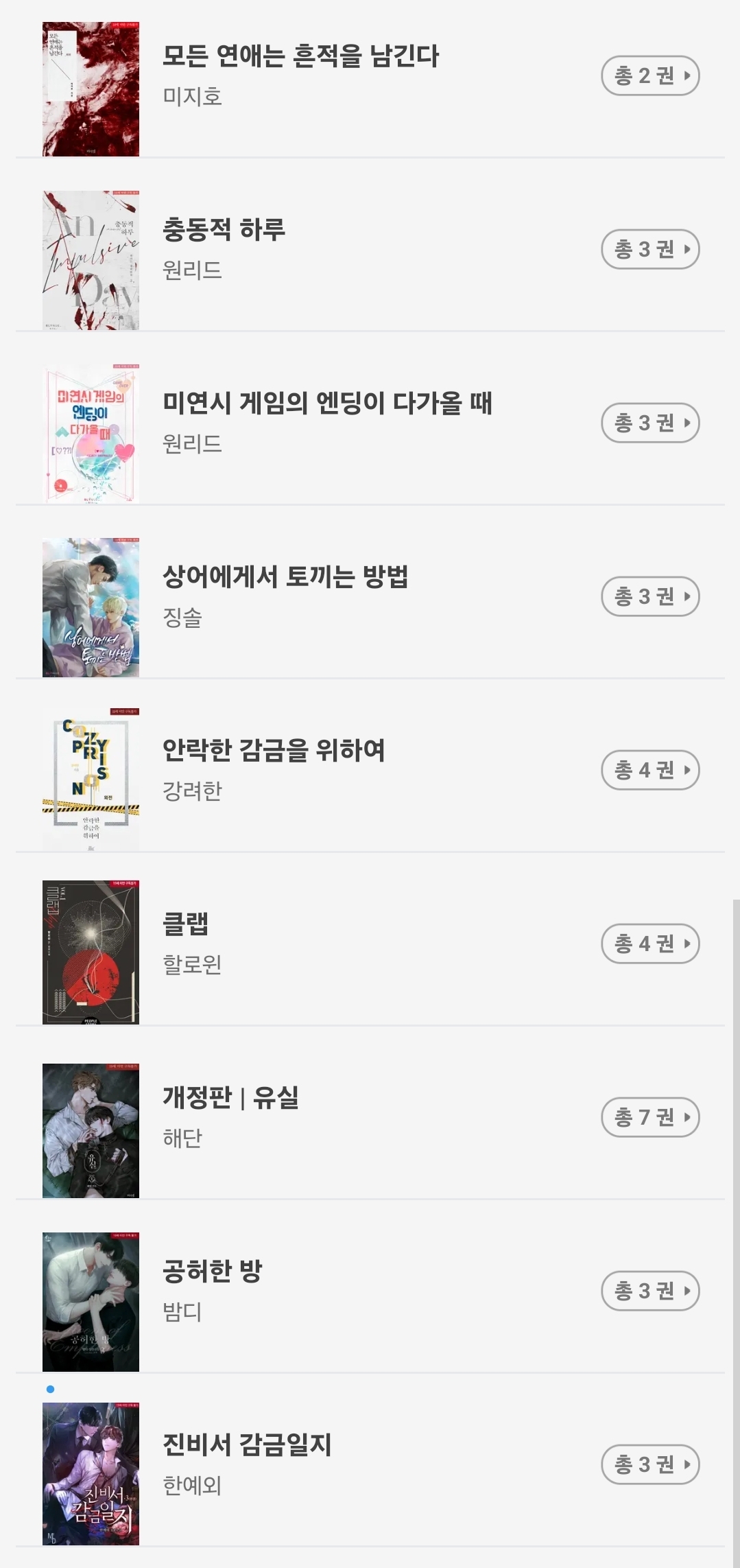Open the revised edition 유실

(230, 1098)
